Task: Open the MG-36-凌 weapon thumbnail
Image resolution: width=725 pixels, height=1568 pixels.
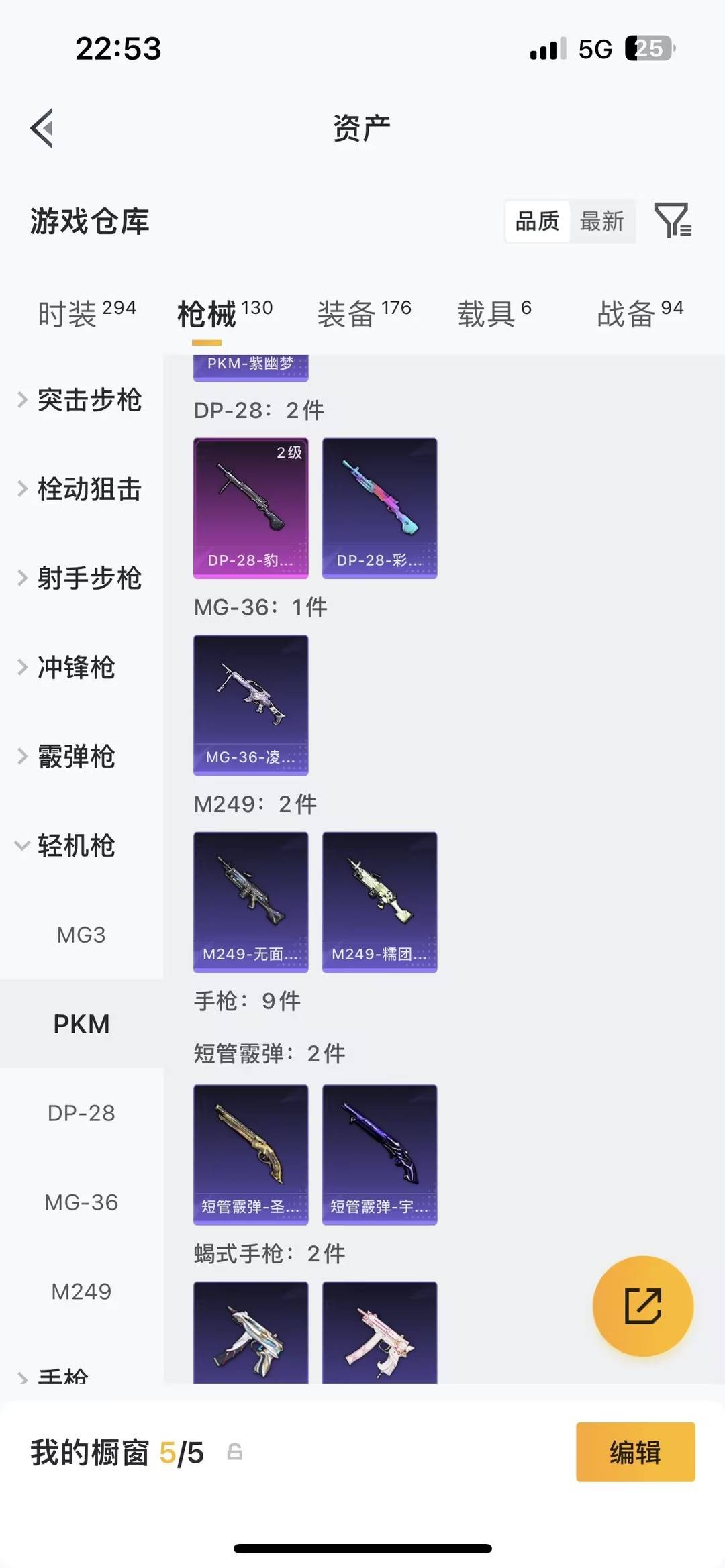Action: (250, 703)
